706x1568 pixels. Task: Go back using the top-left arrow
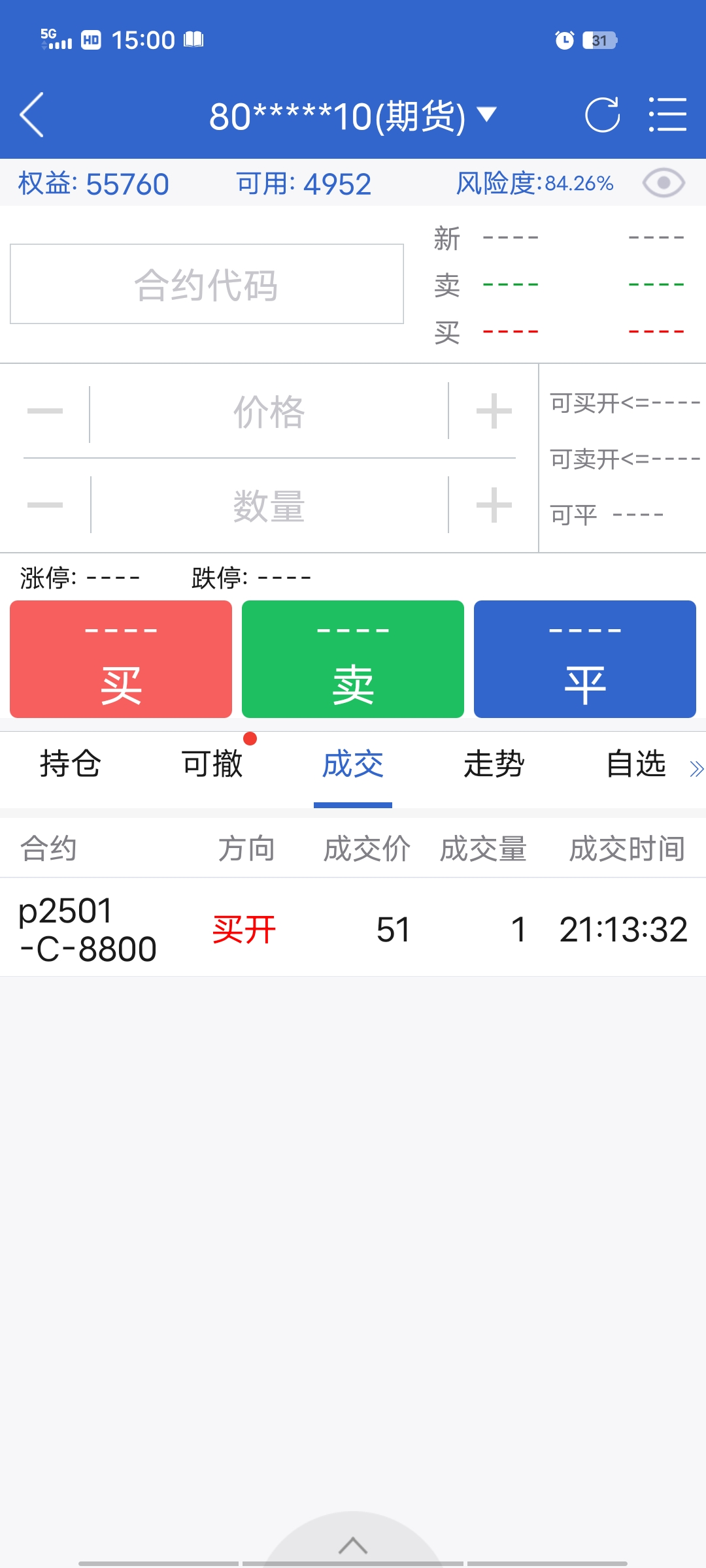pyautogui.click(x=31, y=115)
